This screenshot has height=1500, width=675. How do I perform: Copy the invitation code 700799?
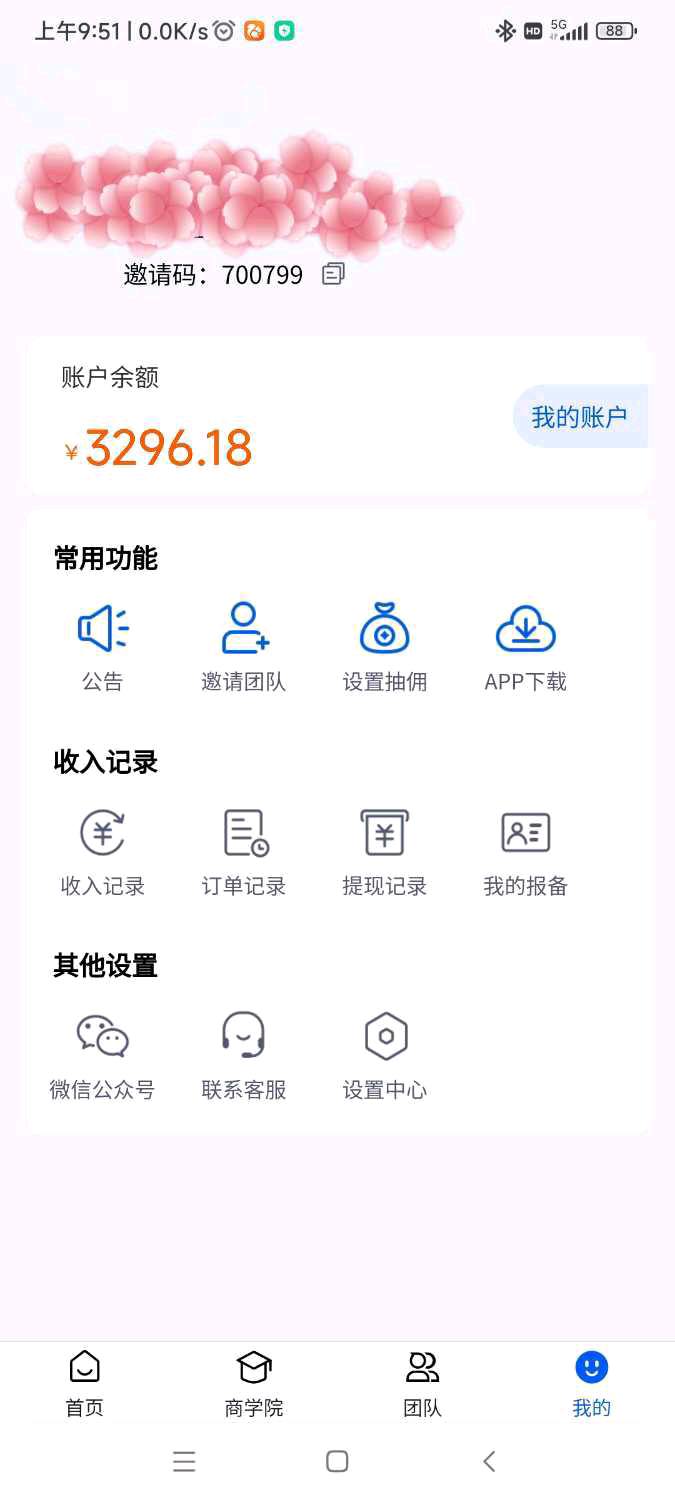point(333,274)
